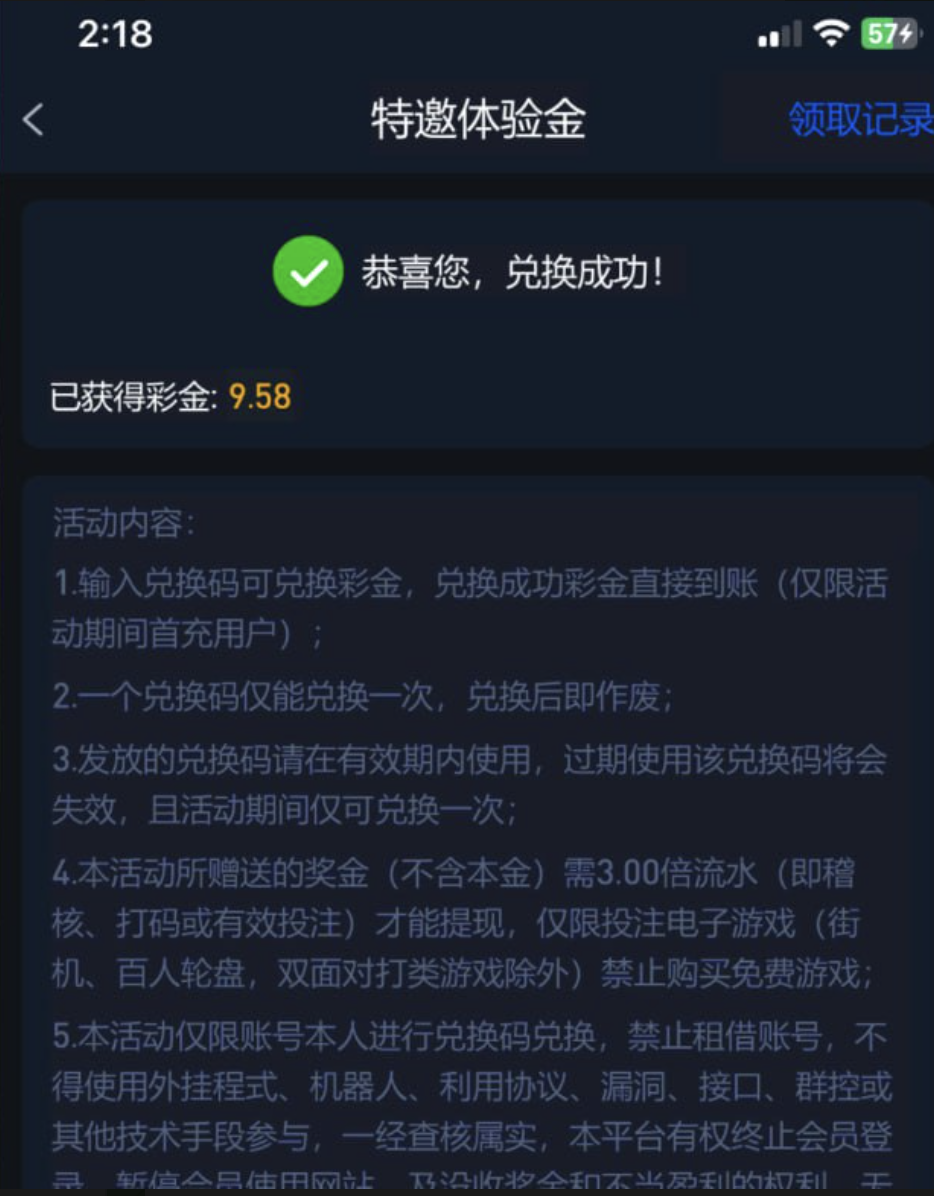Go back using the top-left arrow
This screenshot has height=1196, width=934.
point(33,120)
